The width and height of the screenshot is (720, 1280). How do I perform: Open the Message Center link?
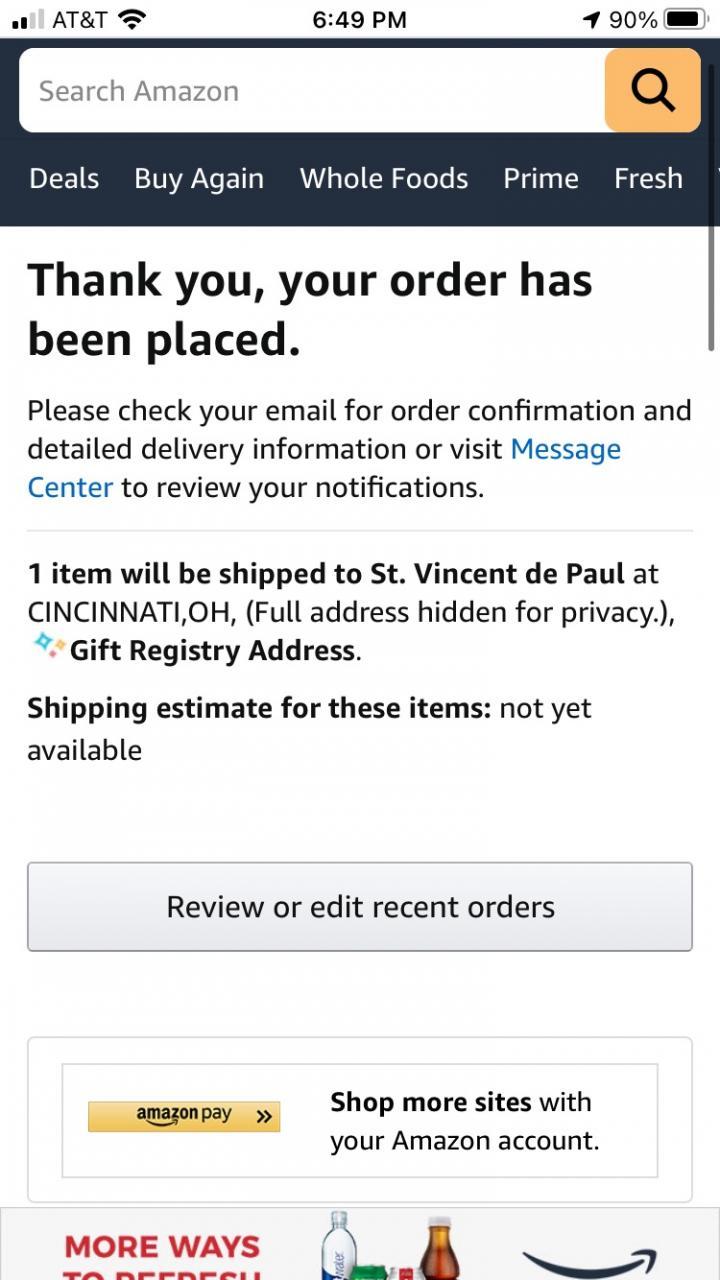pos(565,450)
